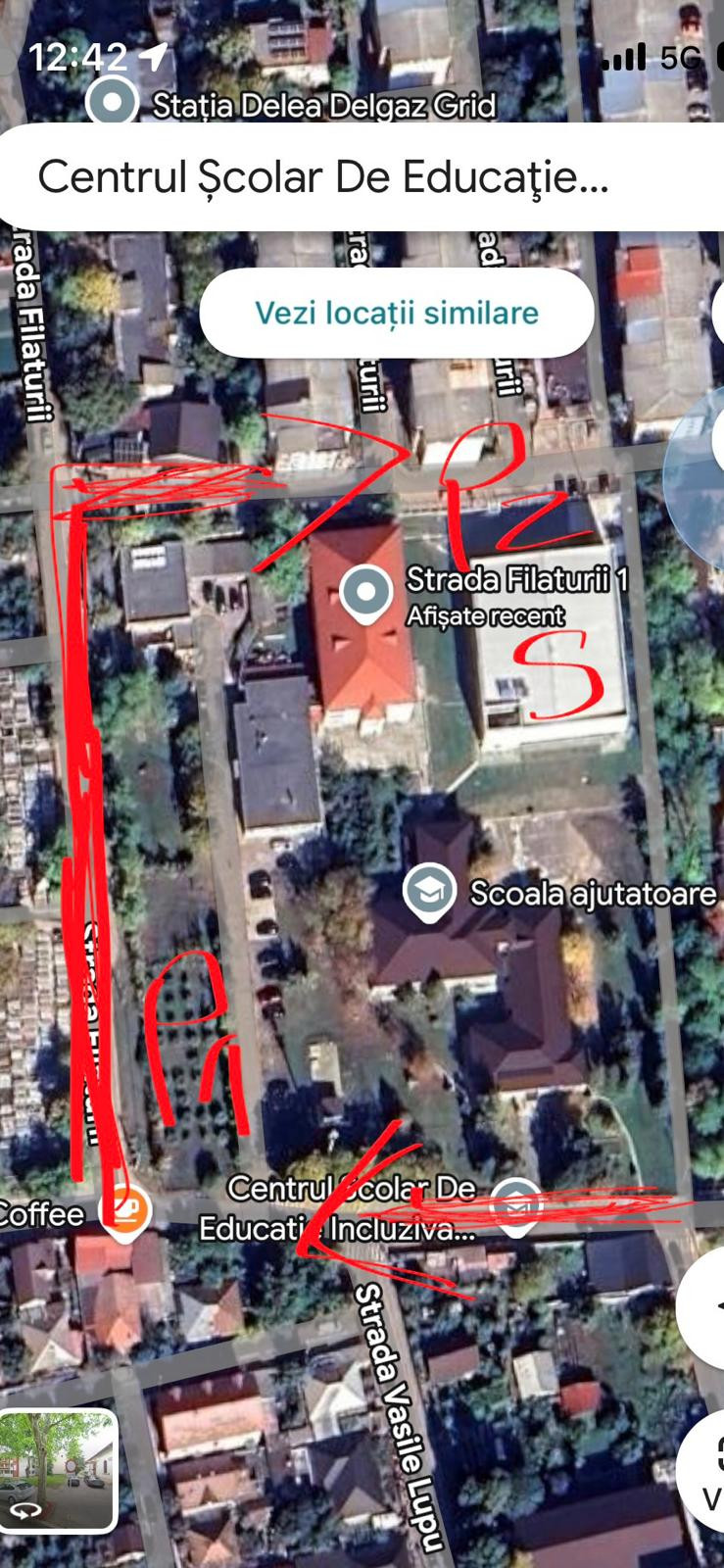Viewport: 724px width, 1568px height.
Task: Select the Strada Filaturii 1 pin
Action: (x=366, y=593)
